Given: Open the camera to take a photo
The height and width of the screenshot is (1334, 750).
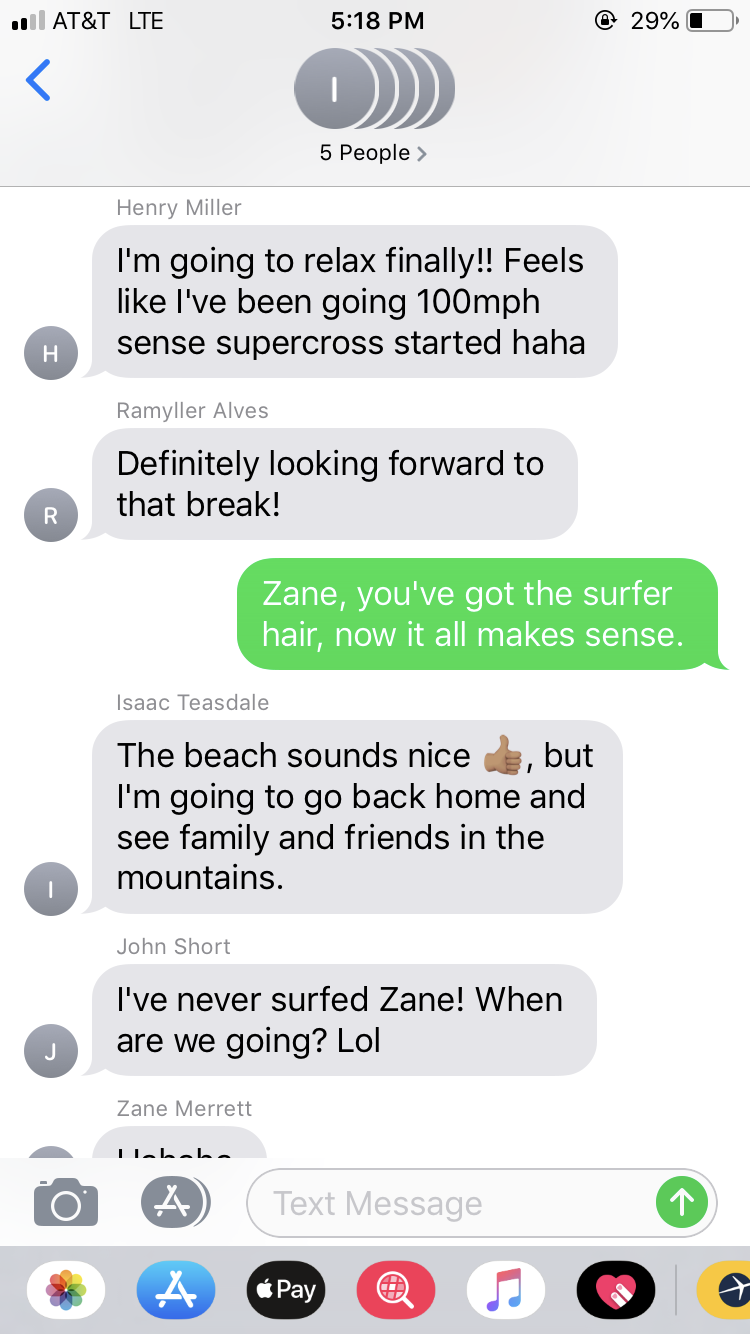Looking at the screenshot, I should point(66,1202).
